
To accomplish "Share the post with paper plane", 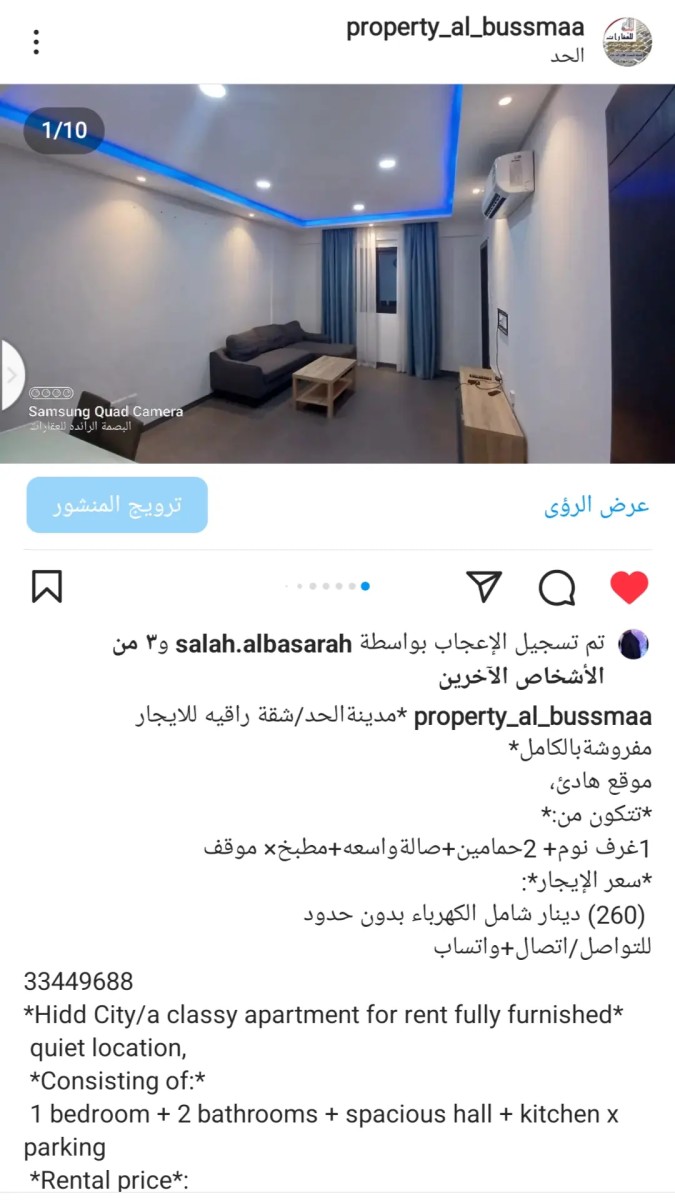I will pos(484,587).
